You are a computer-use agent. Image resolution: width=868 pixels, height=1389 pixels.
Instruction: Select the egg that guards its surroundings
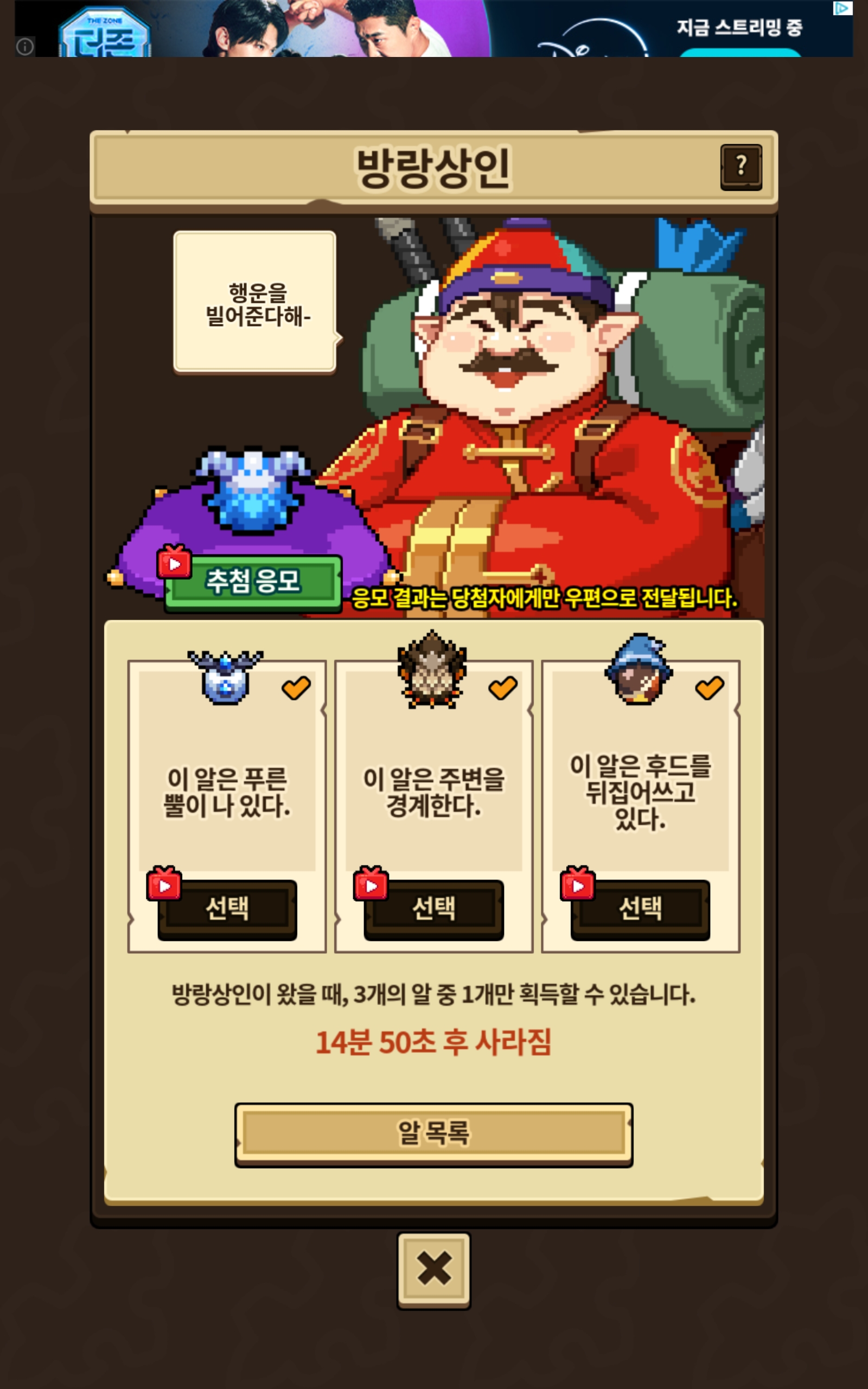[434, 909]
